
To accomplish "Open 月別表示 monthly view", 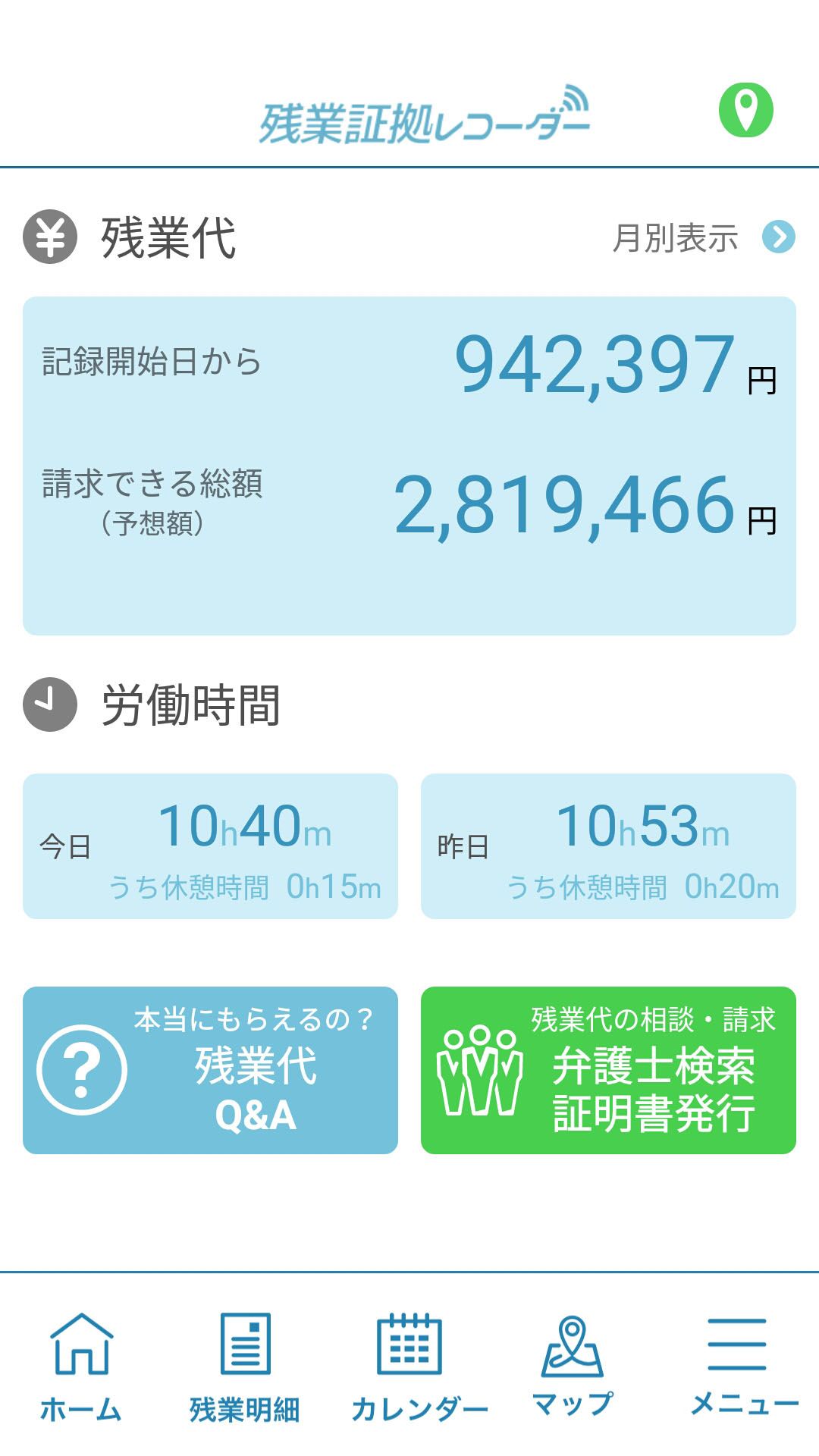I will (x=703, y=237).
